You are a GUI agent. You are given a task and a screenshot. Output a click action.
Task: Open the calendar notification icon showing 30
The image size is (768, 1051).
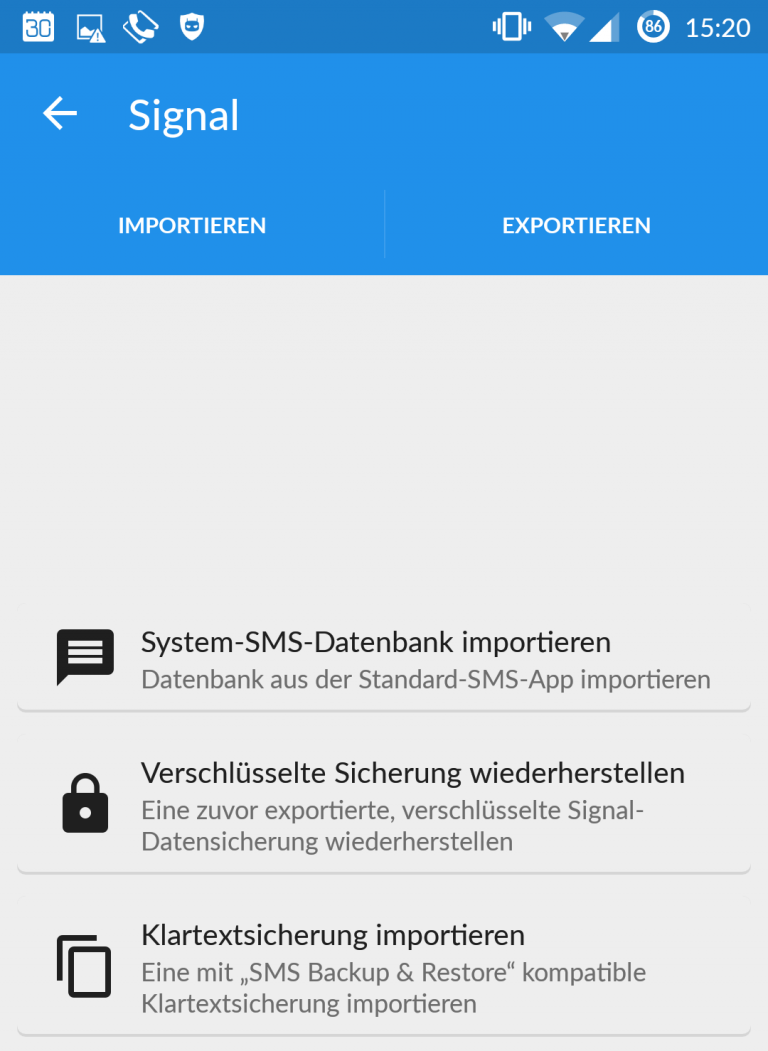[38, 26]
